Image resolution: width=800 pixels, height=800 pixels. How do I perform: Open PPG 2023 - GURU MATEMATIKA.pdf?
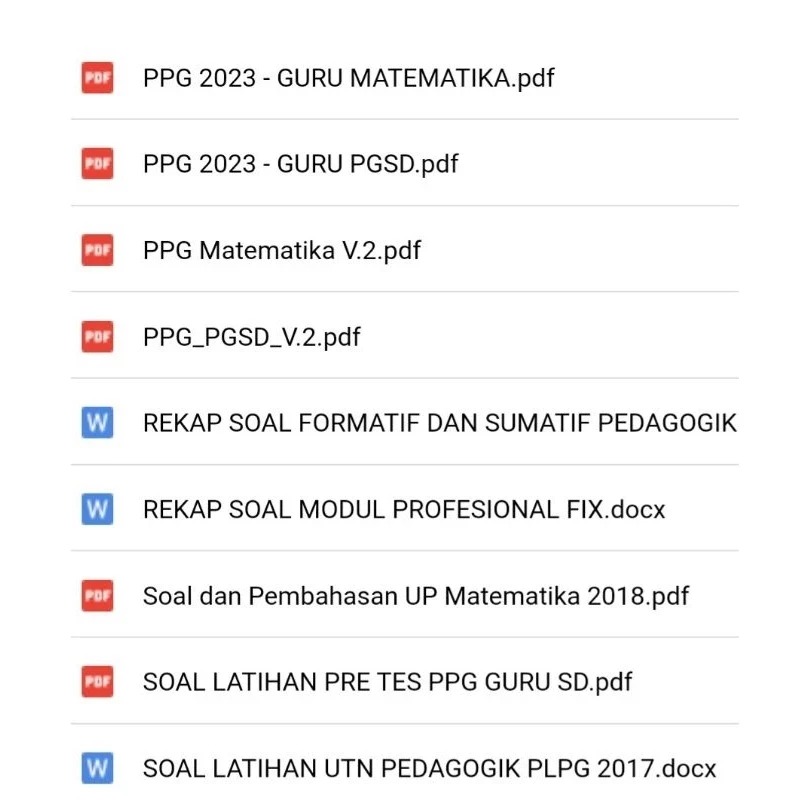tap(348, 78)
